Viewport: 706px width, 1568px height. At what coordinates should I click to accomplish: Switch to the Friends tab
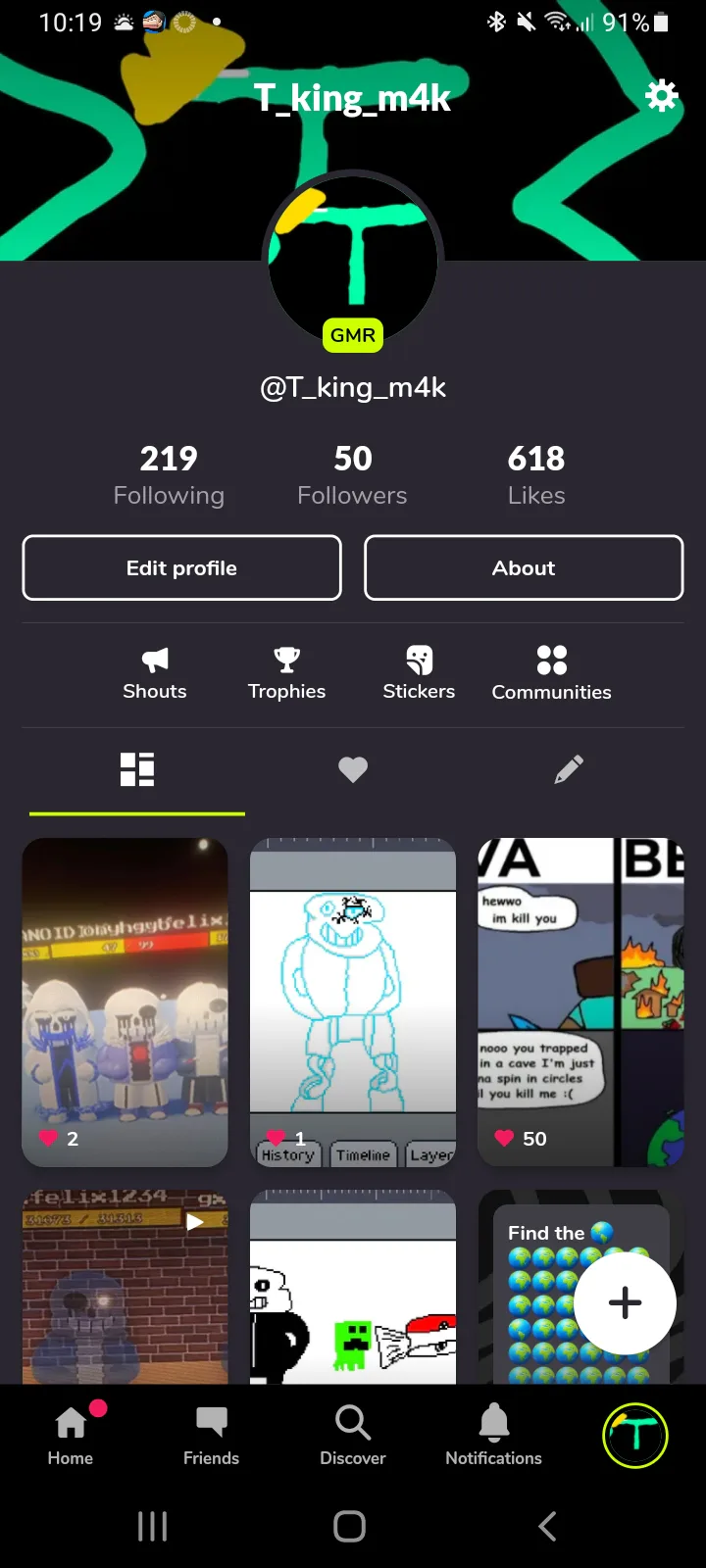pyautogui.click(x=211, y=1435)
